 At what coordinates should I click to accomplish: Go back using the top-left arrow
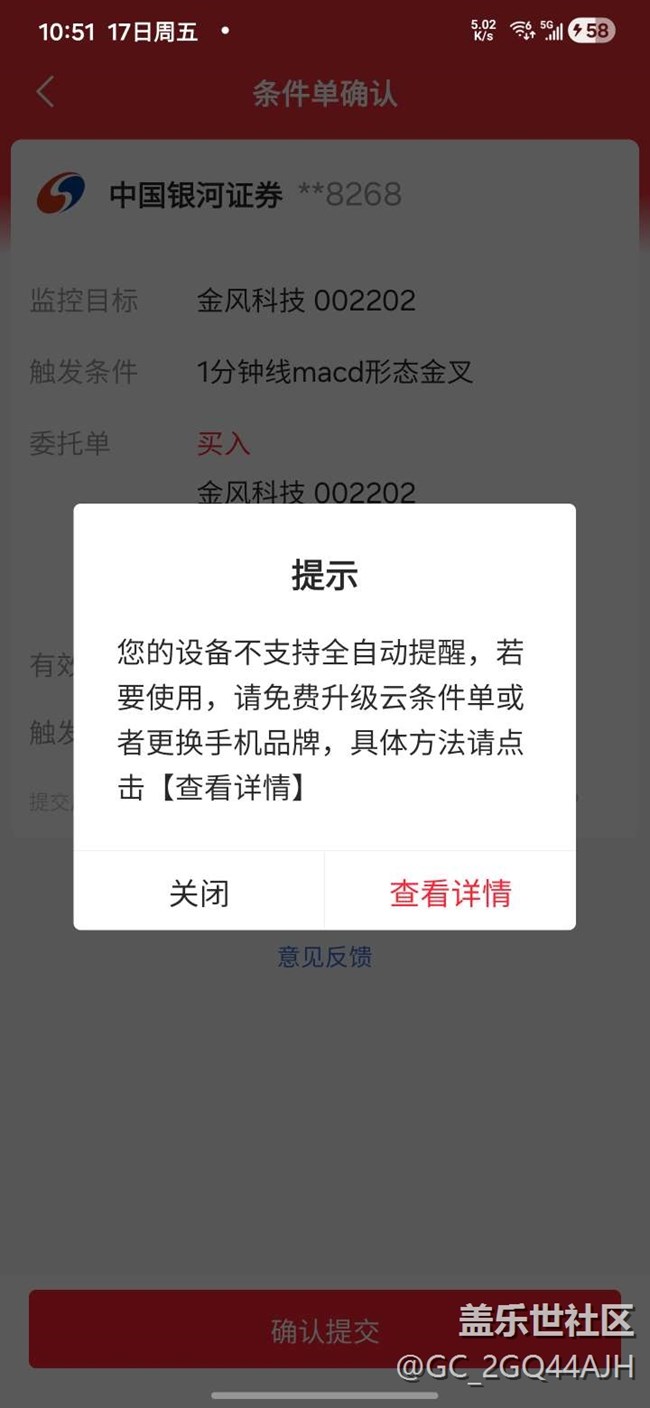coord(45,93)
